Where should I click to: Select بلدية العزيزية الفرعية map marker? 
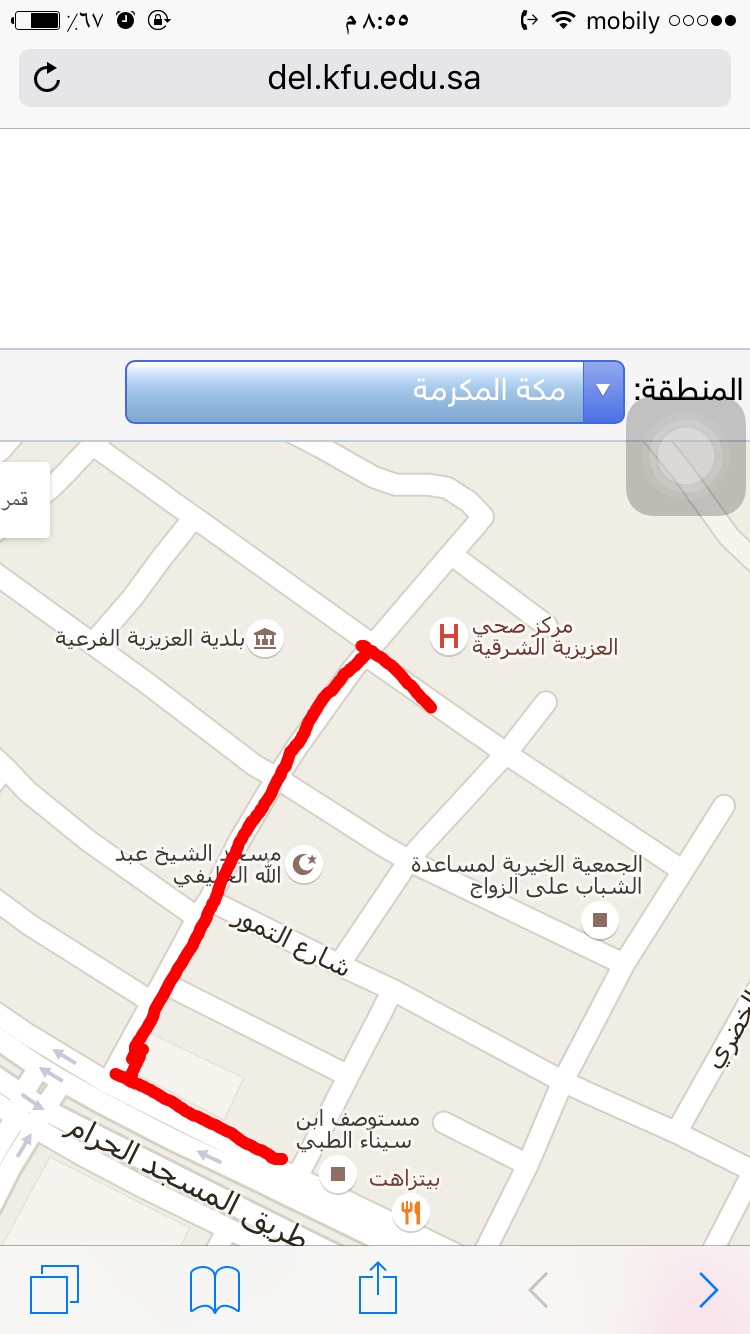(266, 638)
